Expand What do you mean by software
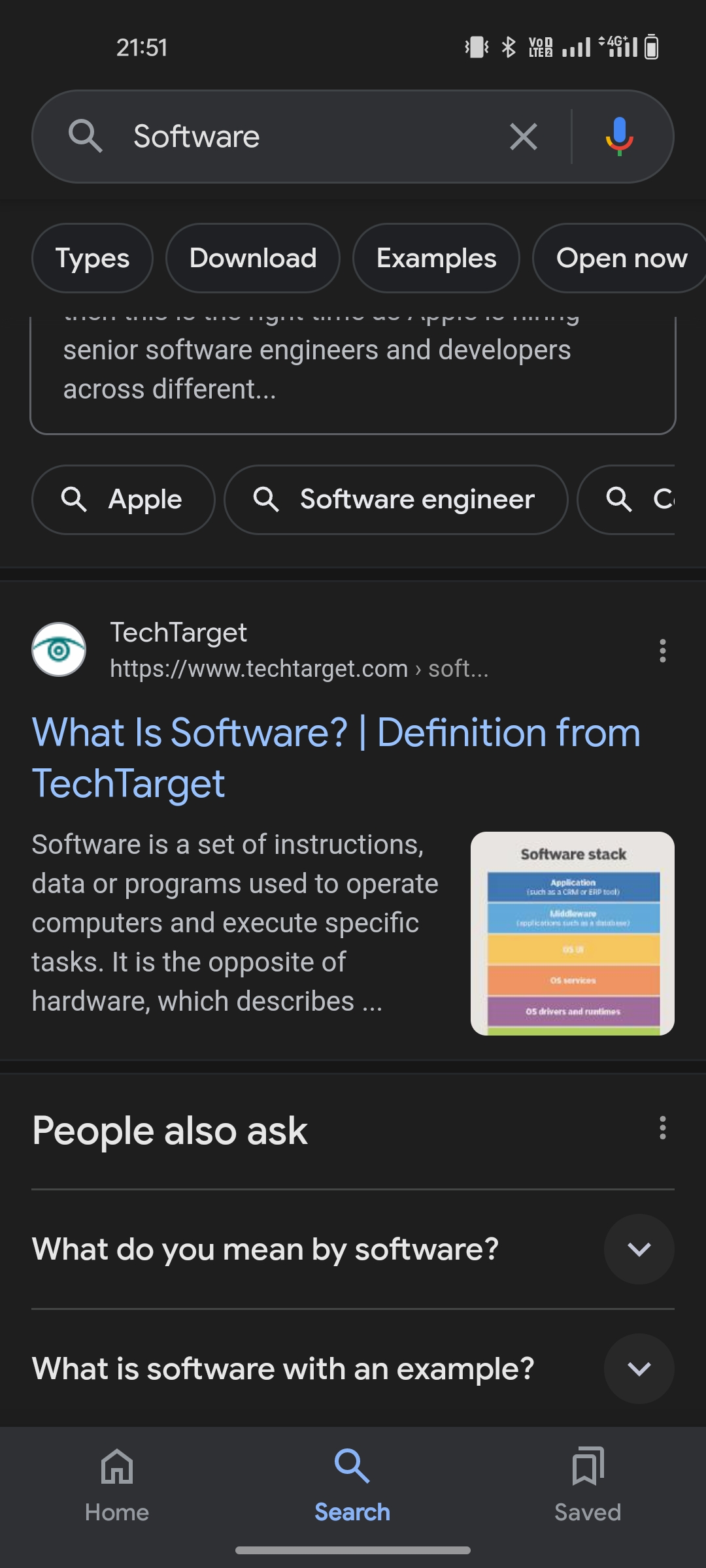 [353, 1249]
